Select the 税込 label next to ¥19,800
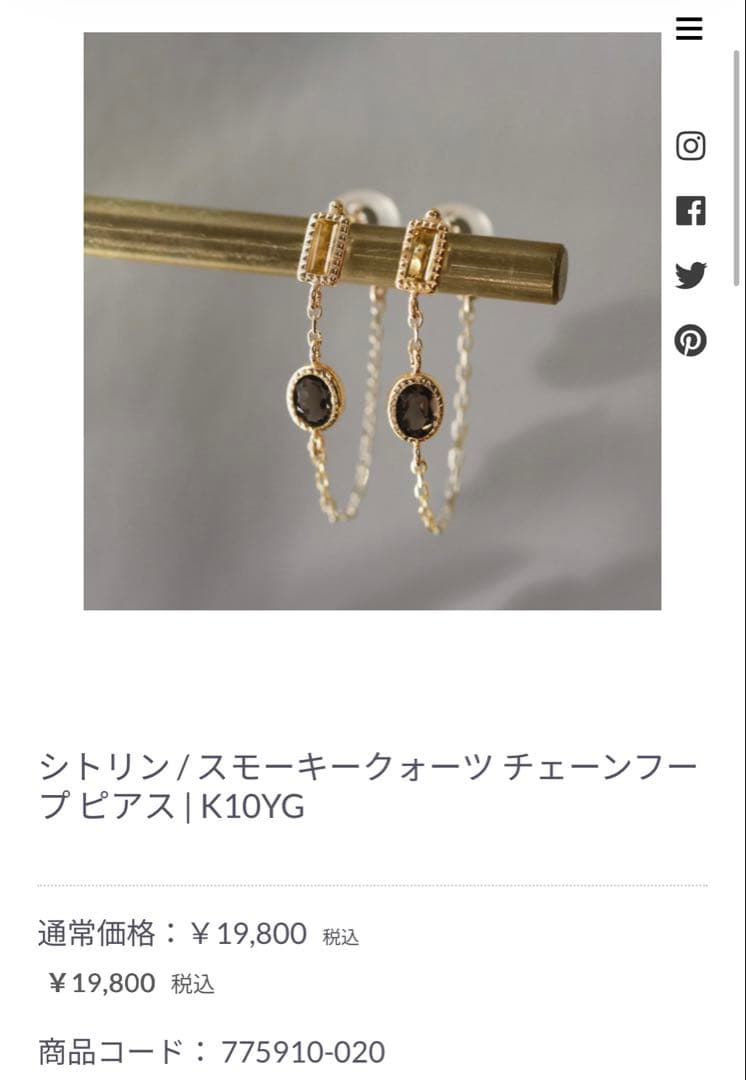 click(340, 937)
